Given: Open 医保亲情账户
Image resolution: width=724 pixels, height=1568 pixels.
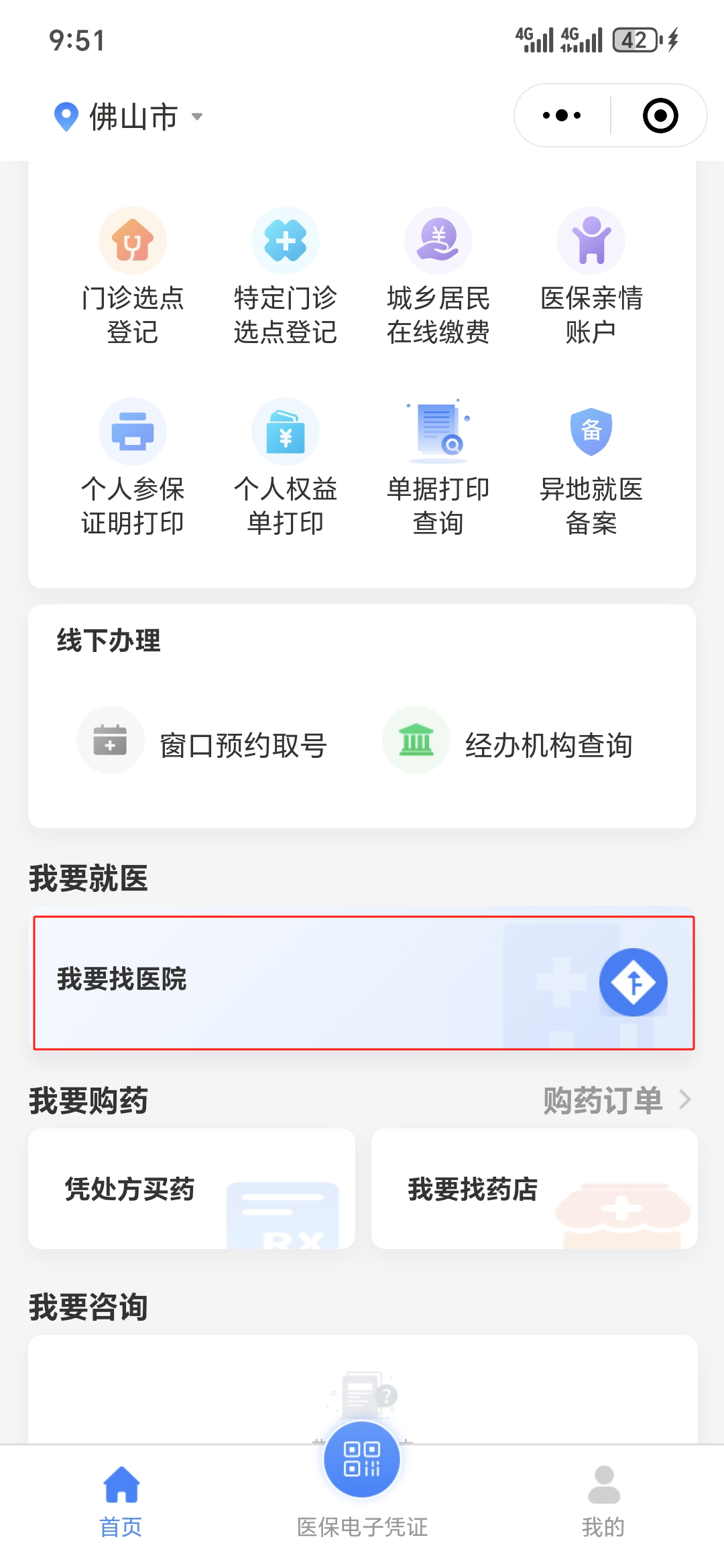Looking at the screenshot, I should pos(591,276).
